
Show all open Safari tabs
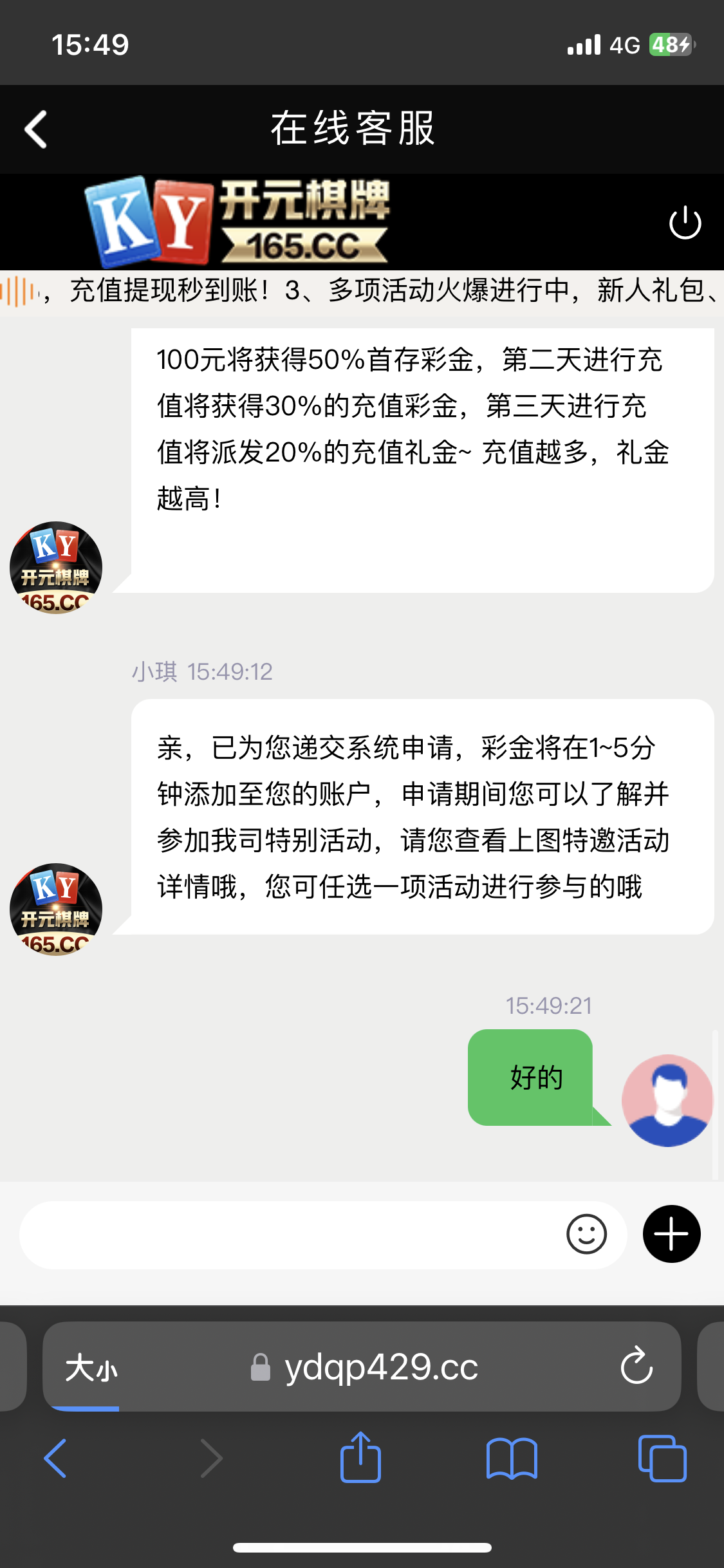click(x=662, y=1459)
